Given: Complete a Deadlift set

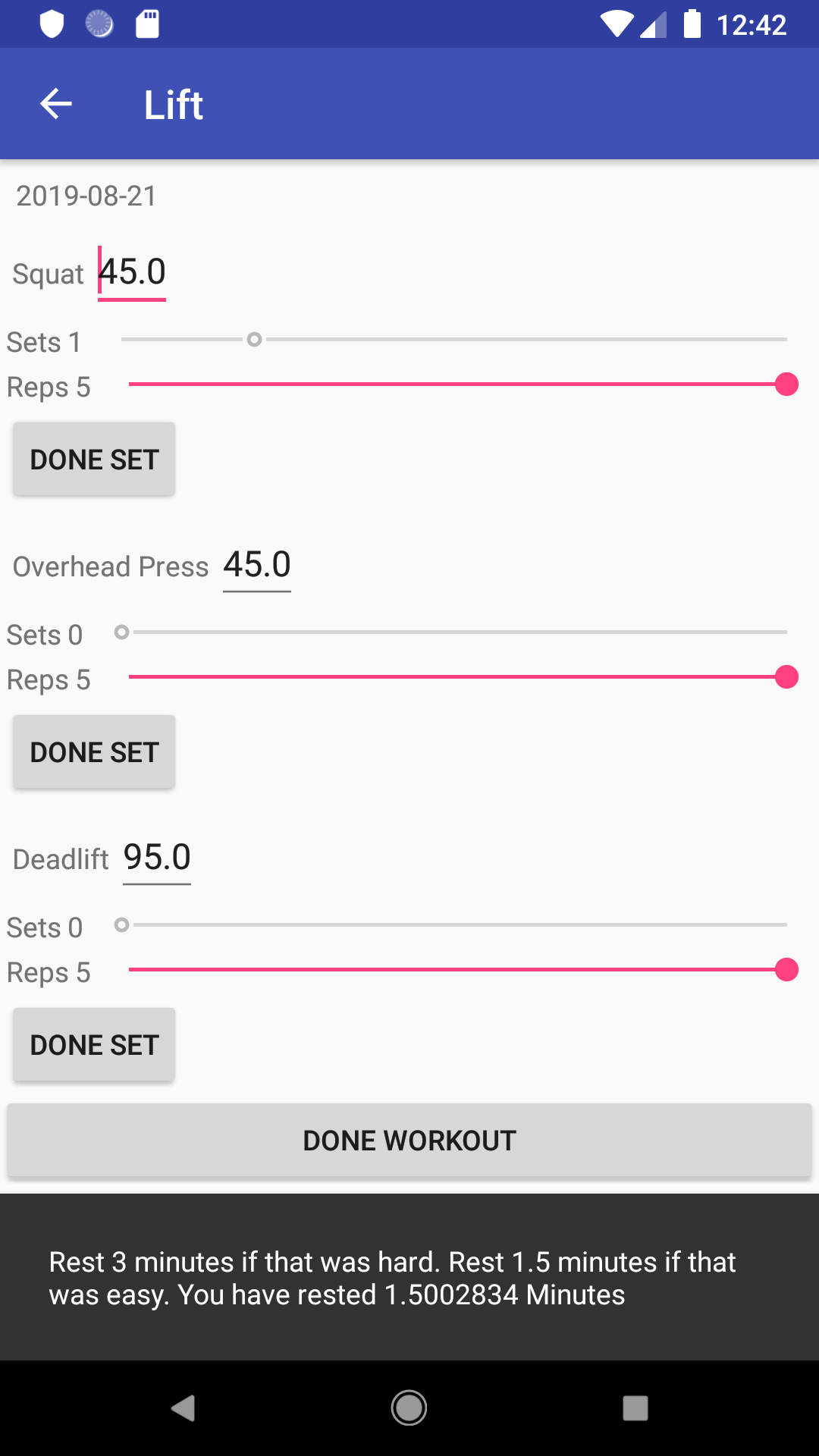Looking at the screenshot, I should coord(94,1045).
